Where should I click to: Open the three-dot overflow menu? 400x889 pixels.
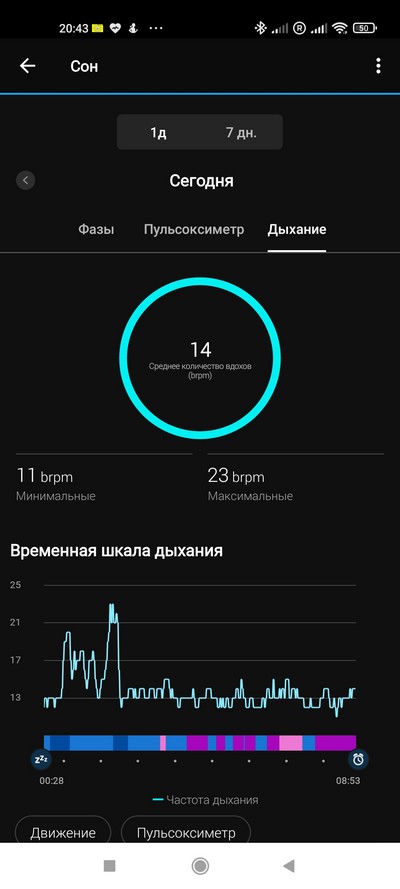pos(378,66)
